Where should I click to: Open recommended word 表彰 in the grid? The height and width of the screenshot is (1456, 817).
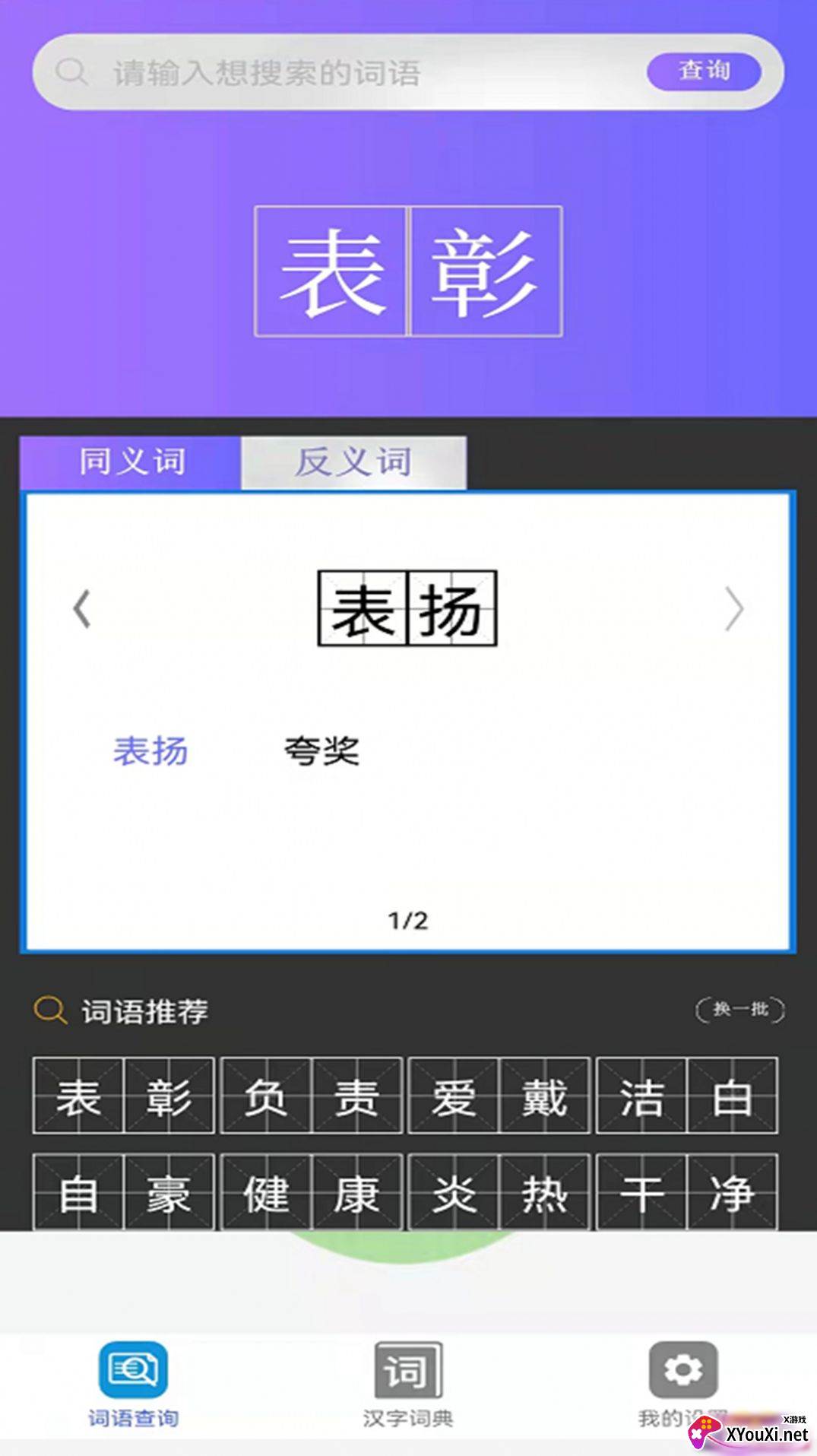point(124,1096)
